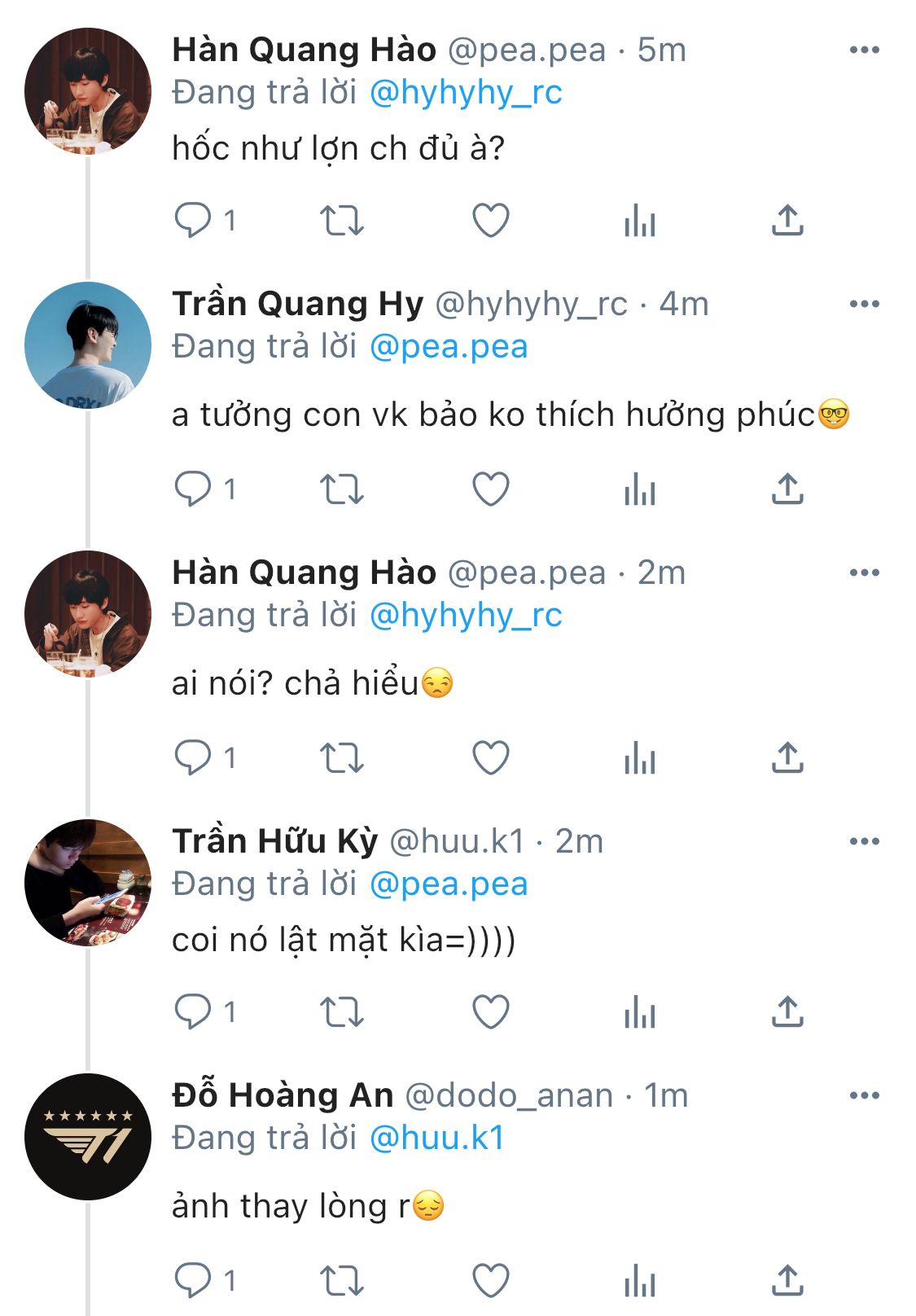Reply to "ai nói? chả hiểu" tweet
The width and height of the screenshot is (916, 1316).
(193, 758)
